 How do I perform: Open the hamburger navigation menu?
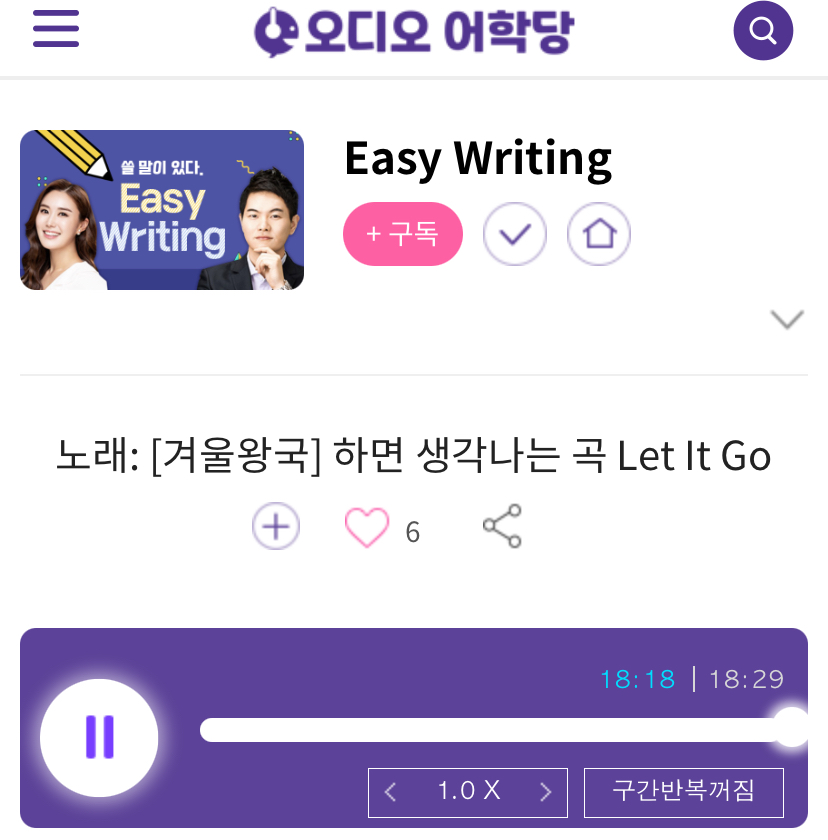coord(55,30)
